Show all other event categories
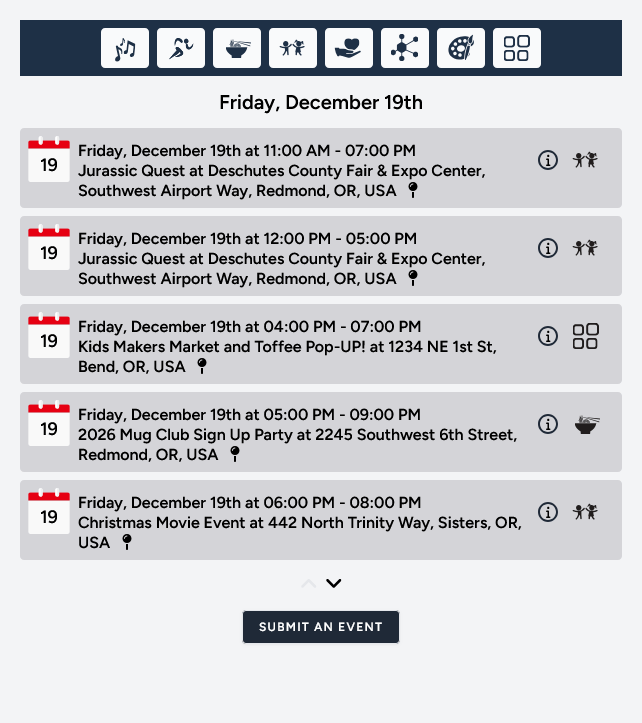The width and height of the screenshot is (642, 723). point(517,48)
